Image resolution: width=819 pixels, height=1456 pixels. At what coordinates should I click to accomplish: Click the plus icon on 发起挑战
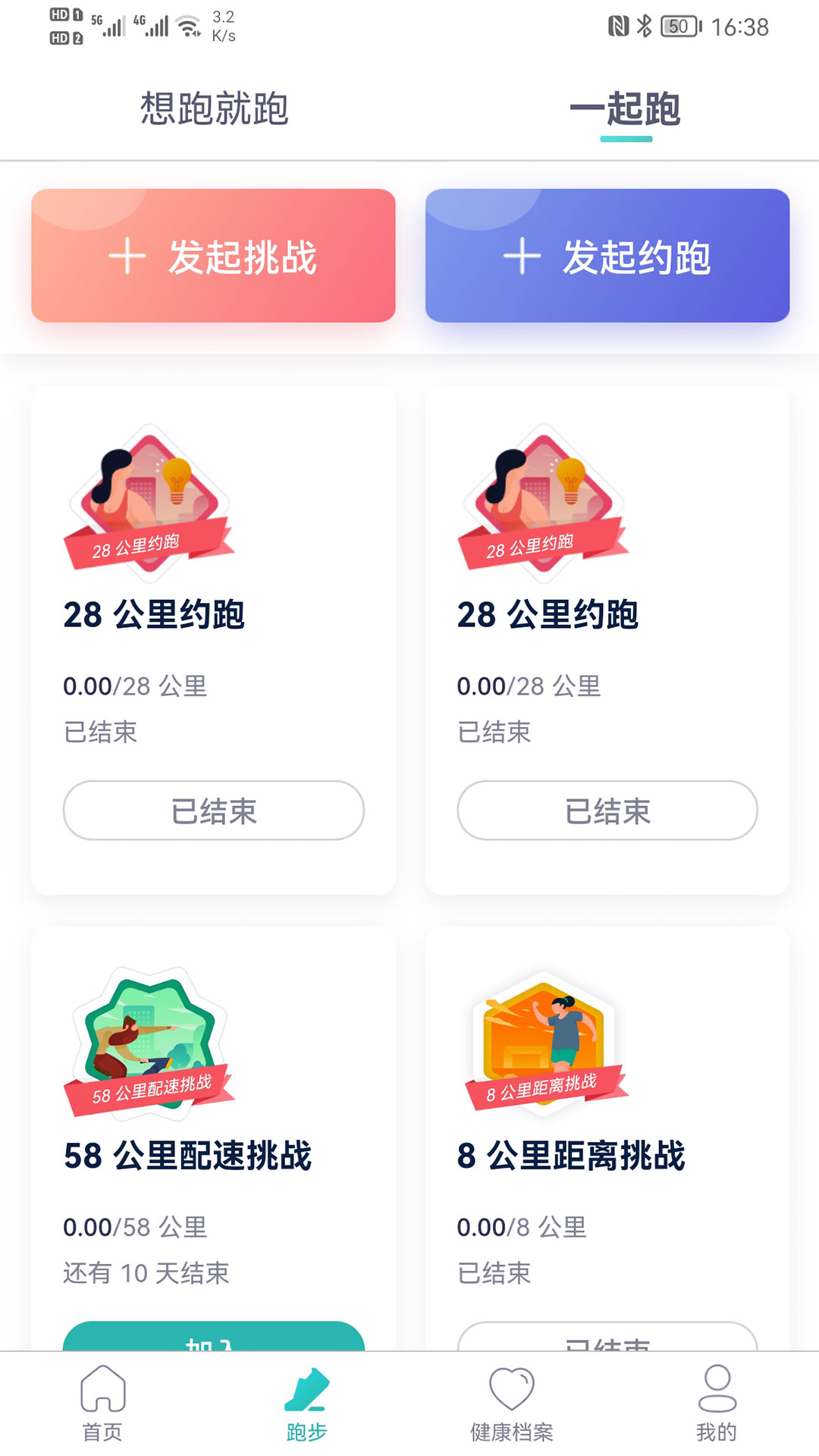[x=127, y=256]
